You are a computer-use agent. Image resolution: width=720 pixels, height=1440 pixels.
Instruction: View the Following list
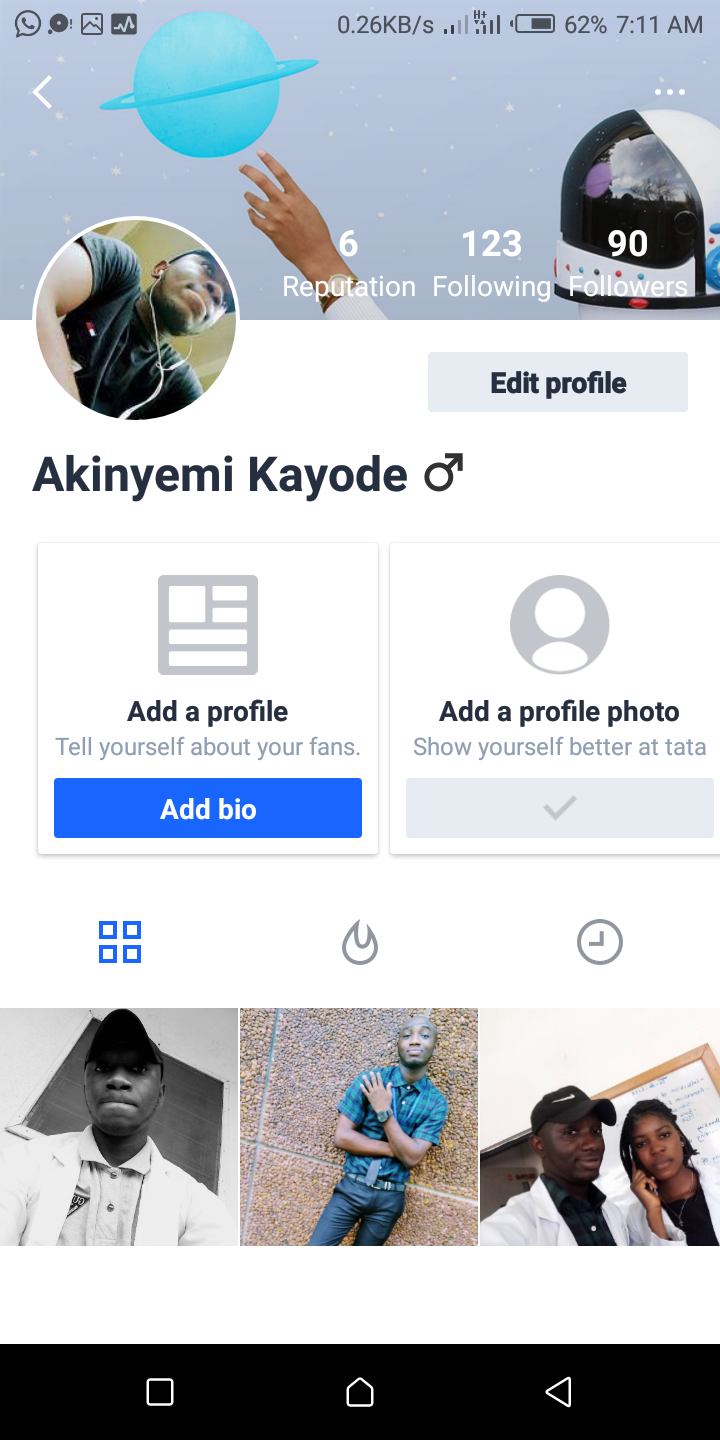491,263
